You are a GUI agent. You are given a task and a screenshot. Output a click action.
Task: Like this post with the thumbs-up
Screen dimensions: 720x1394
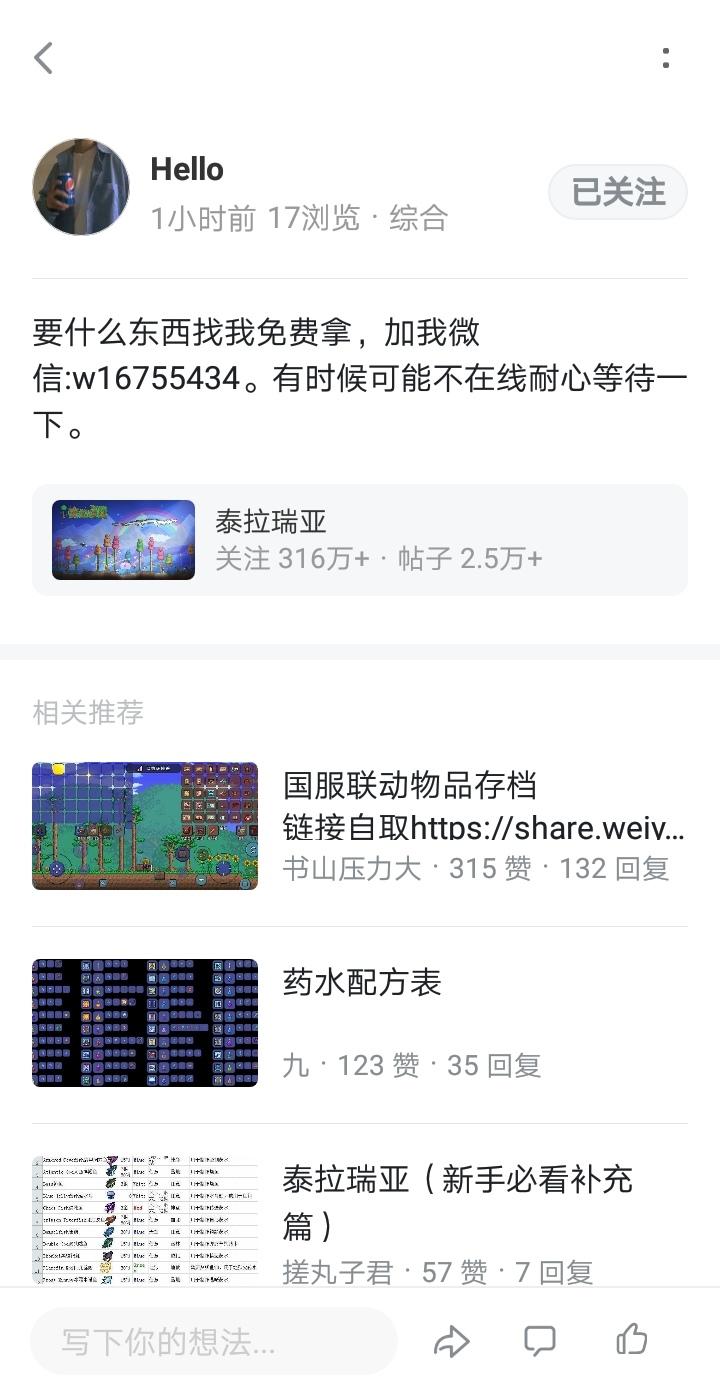tap(631, 1339)
